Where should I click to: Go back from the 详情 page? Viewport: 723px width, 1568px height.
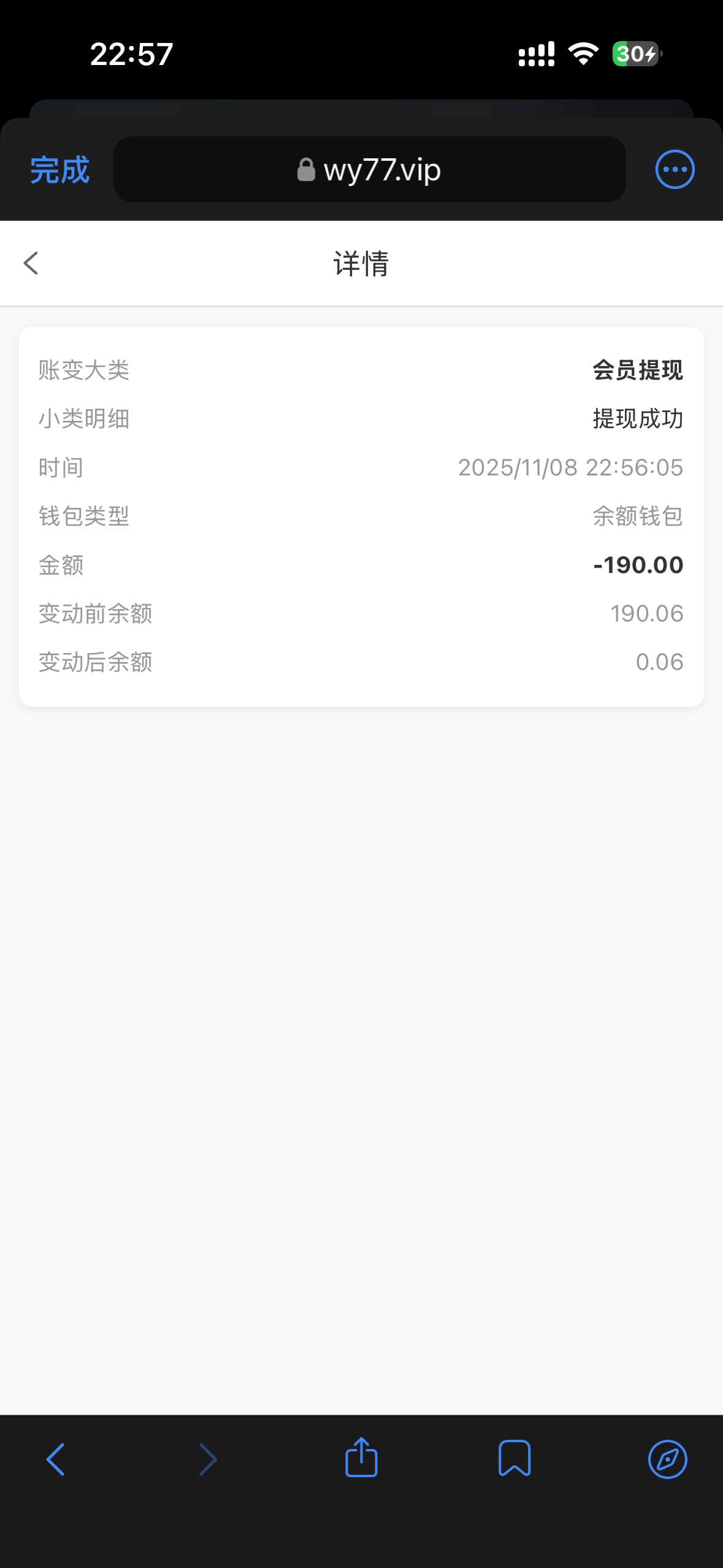tap(31, 263)
